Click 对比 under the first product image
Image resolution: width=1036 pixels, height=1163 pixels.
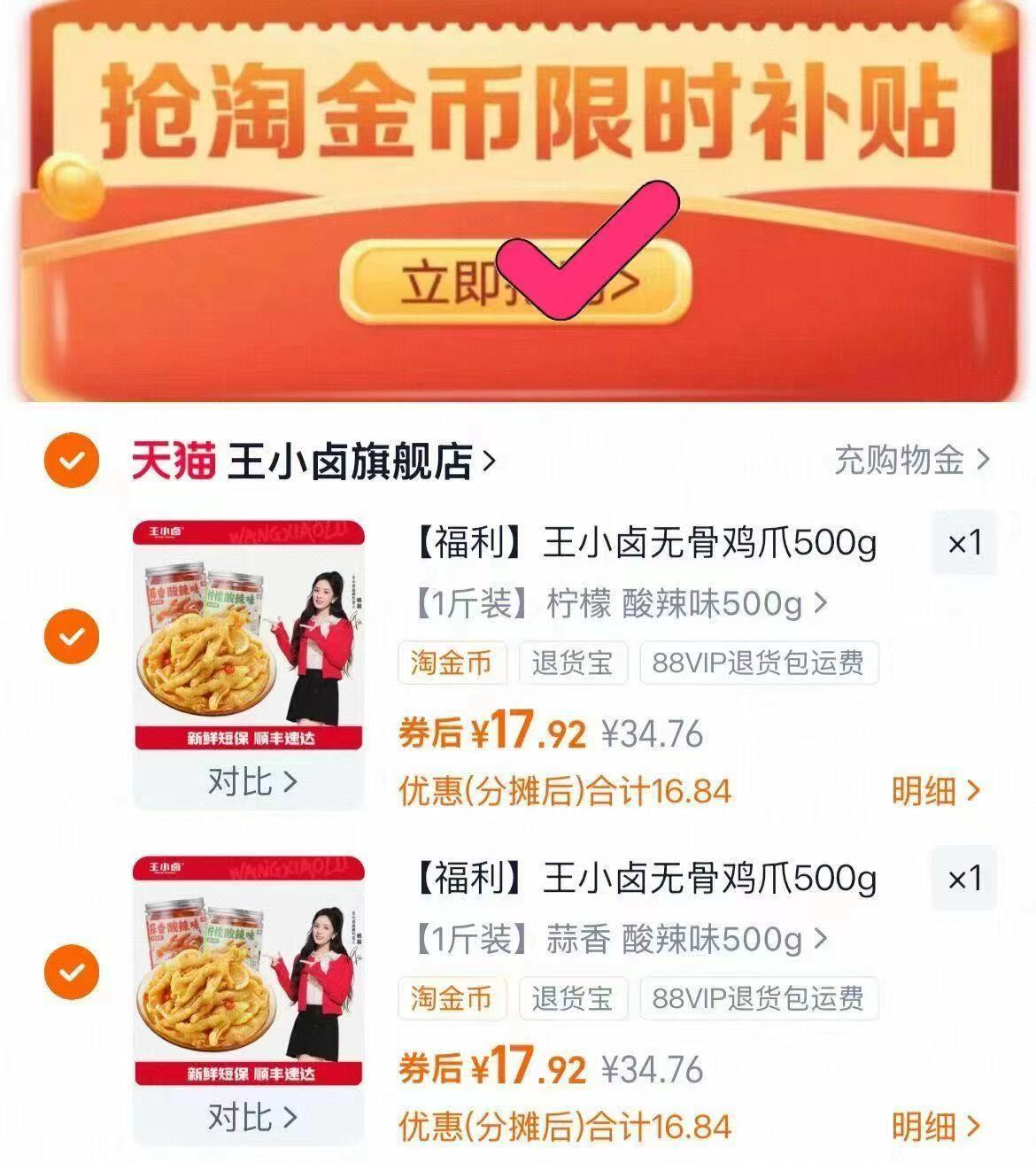point(254,783)
